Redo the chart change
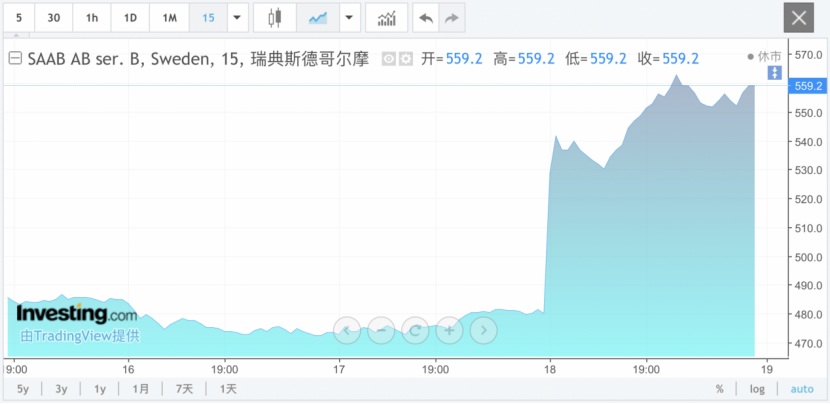 (452, 18)
